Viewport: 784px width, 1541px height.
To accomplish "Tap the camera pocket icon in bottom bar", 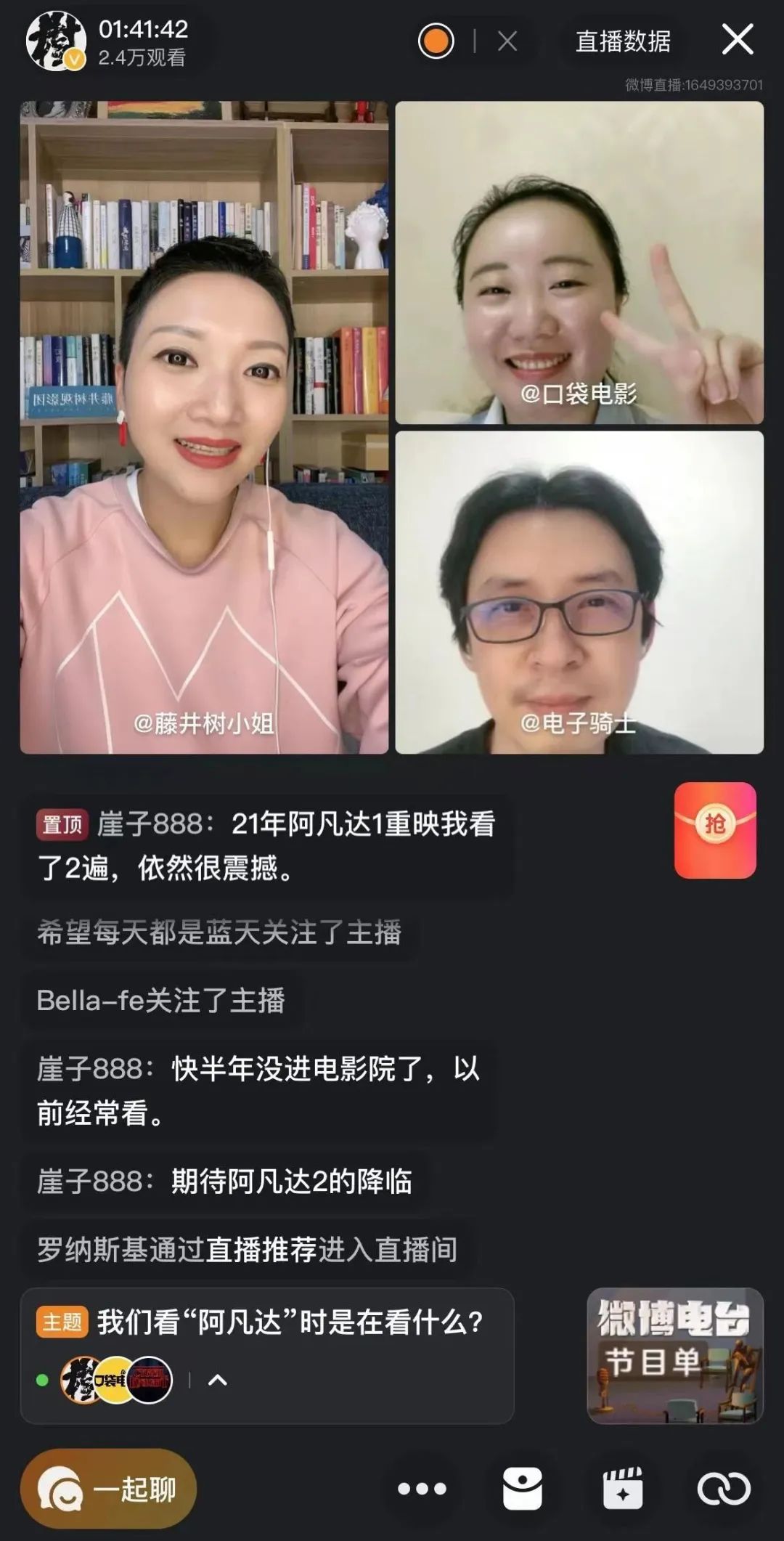I will tap(521, 1487).
